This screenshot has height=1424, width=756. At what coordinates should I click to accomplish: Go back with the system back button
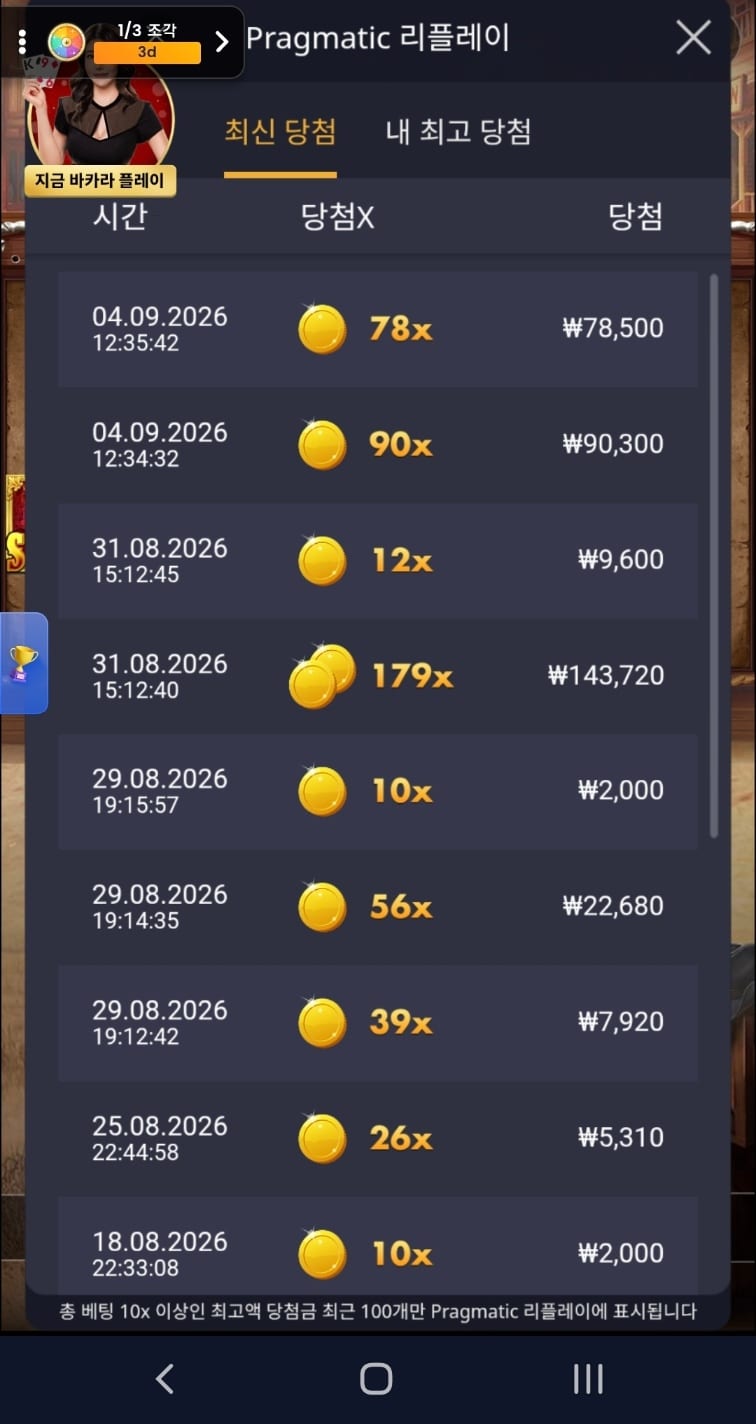(165, 1379)
